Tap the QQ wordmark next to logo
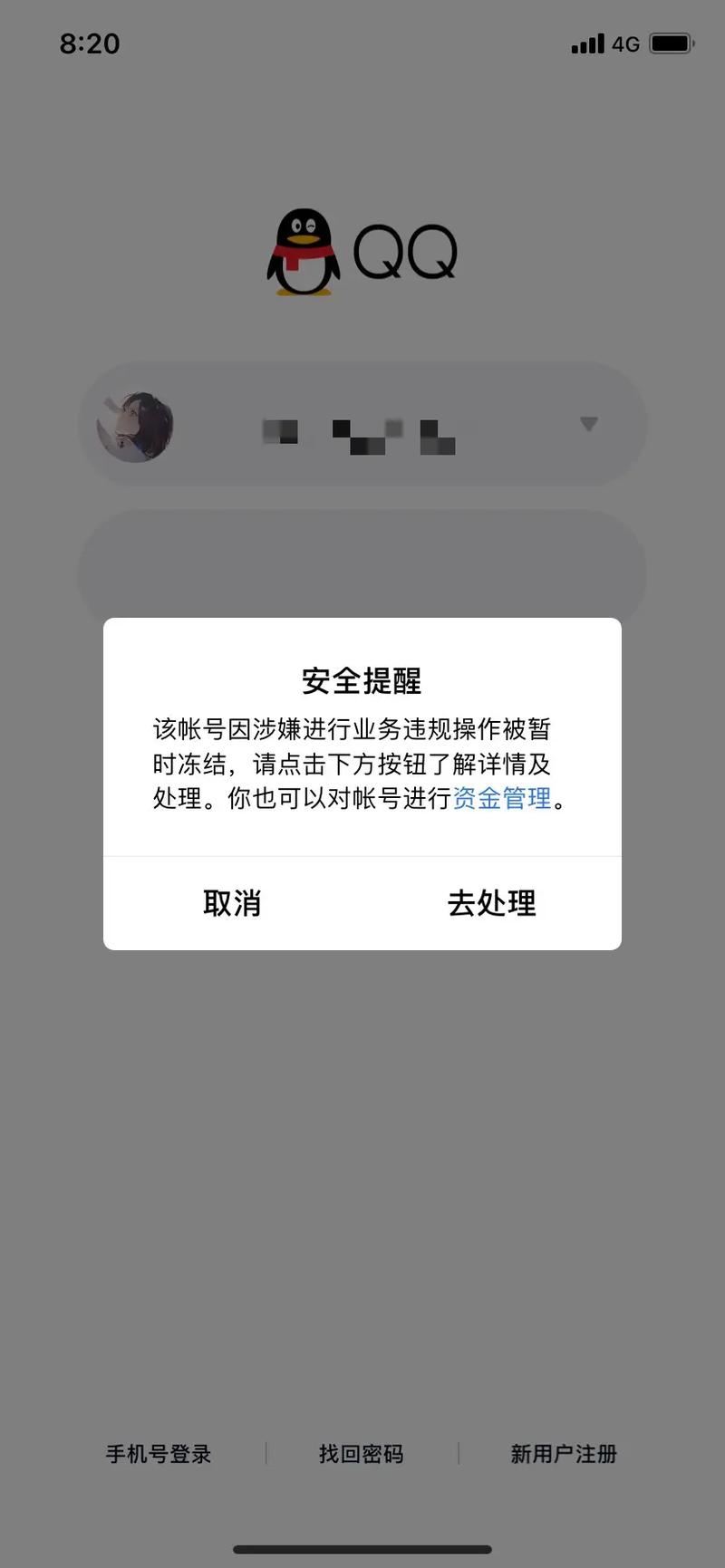725x1568 pixels. pyautogui.click(x=403, y=252)
